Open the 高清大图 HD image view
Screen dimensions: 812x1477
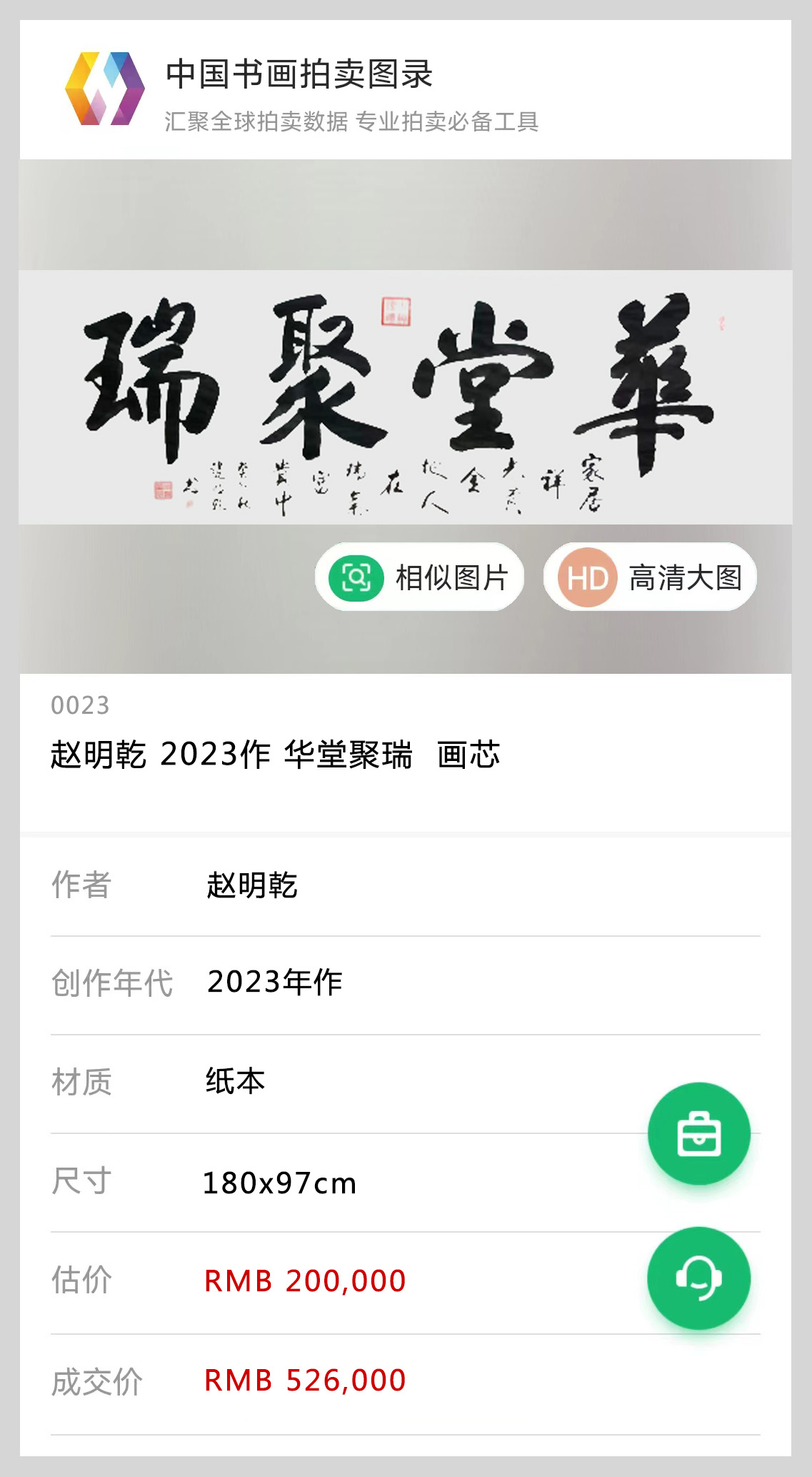click(x=650, y=577)
